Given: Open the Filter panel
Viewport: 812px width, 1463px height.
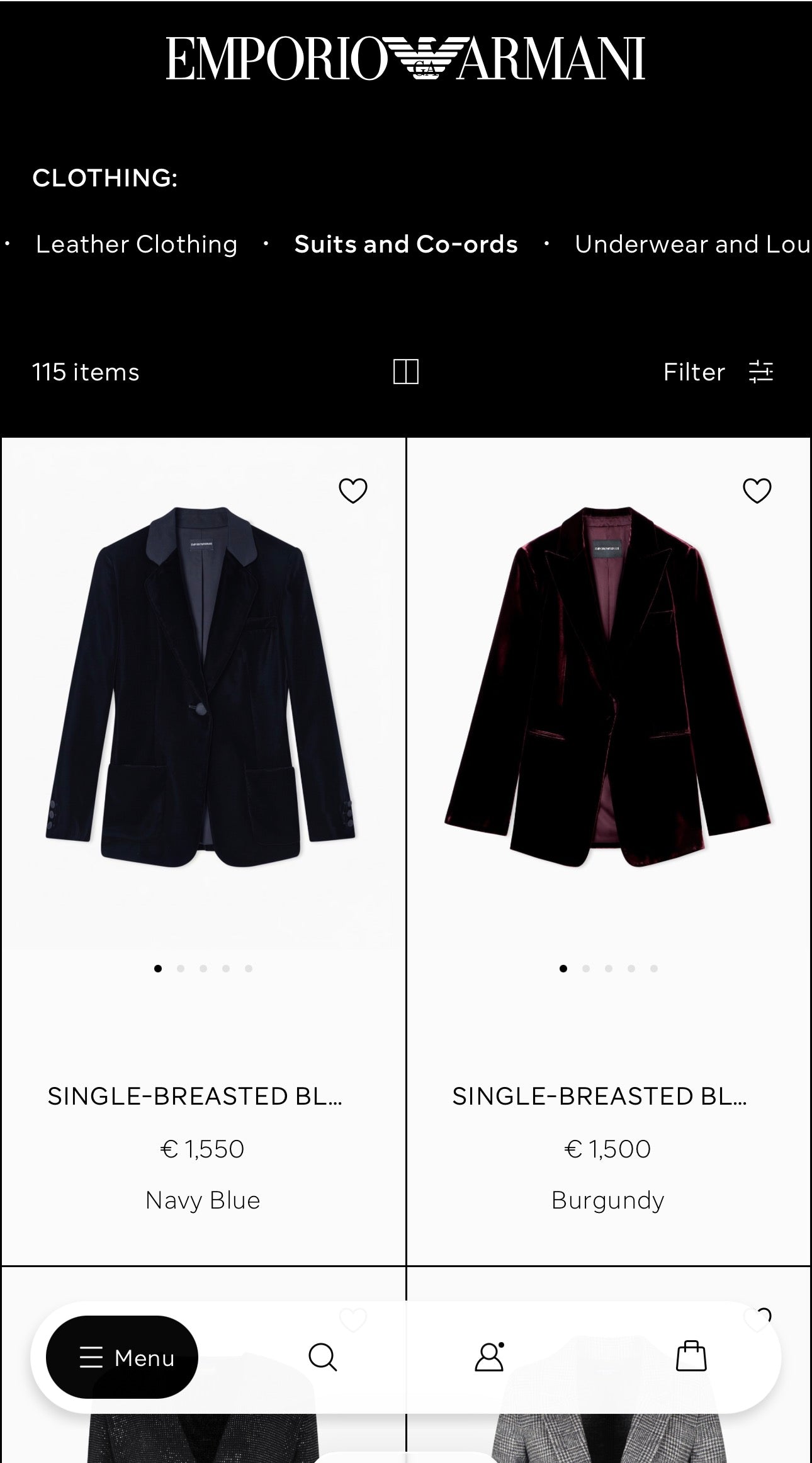Looking at the screenshot, I should (x=694, y=372).
